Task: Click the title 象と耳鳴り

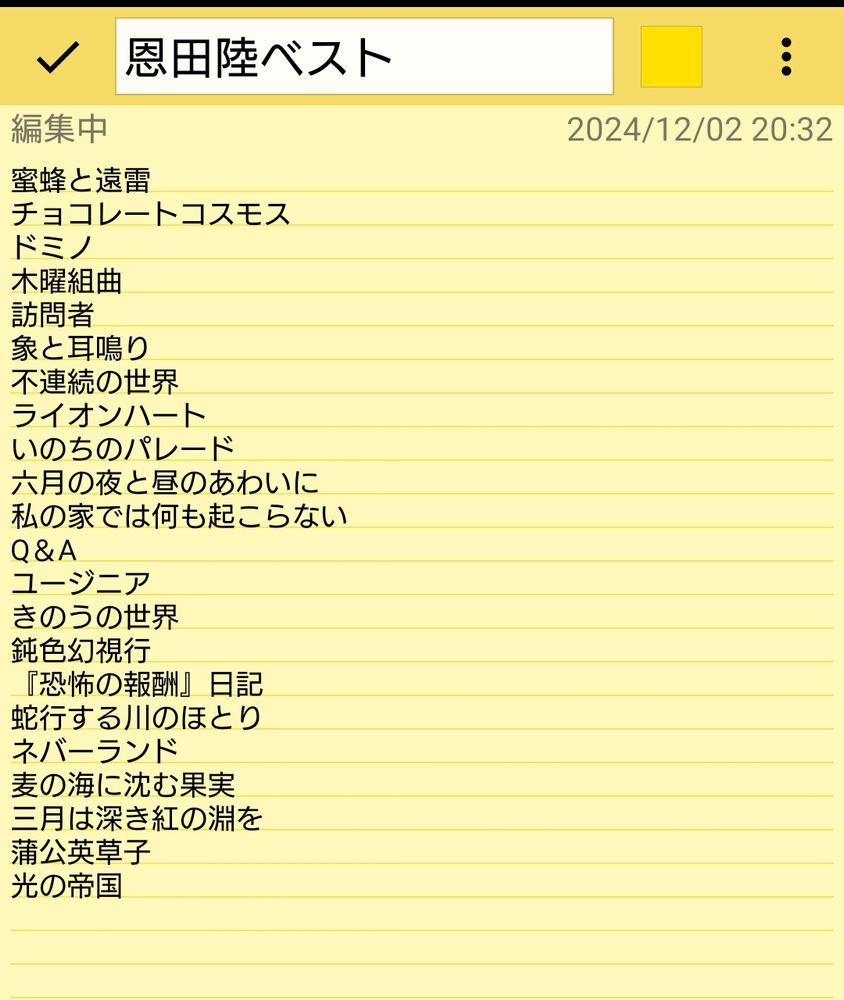Action: (x=80, y=348)
